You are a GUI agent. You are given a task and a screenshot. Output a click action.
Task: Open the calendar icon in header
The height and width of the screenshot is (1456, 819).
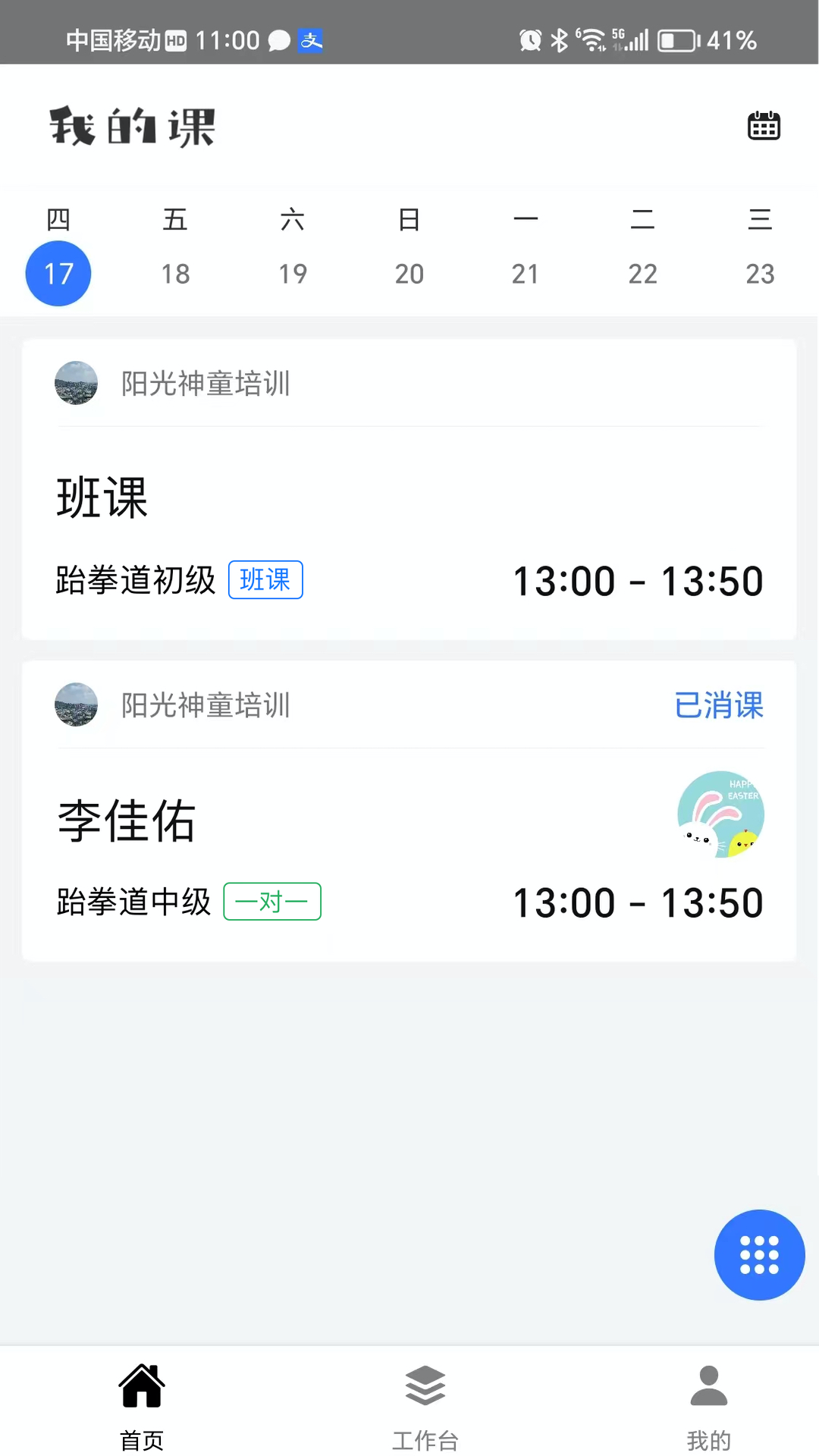coord(764,126)
